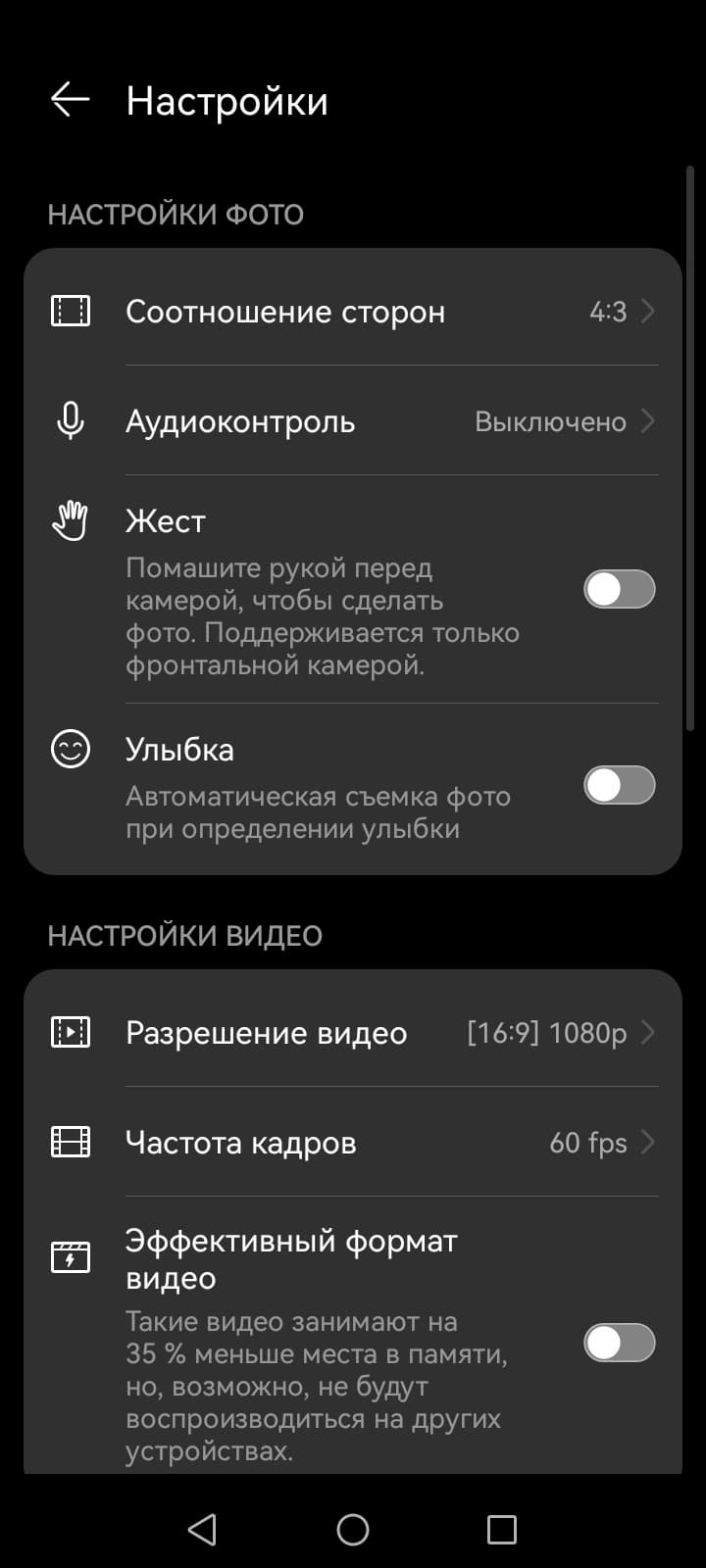Tap the system home button

(353, 1529)
